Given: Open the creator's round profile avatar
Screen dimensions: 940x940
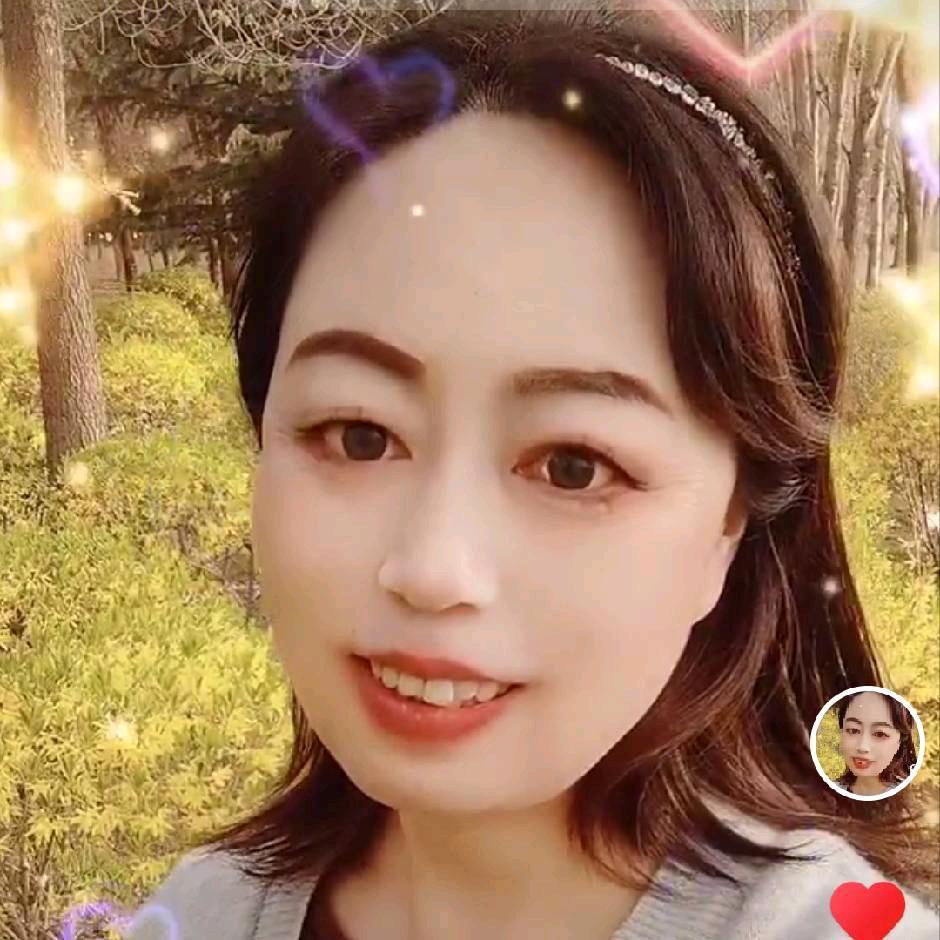Looking at the screenshot, I should 866,743.
